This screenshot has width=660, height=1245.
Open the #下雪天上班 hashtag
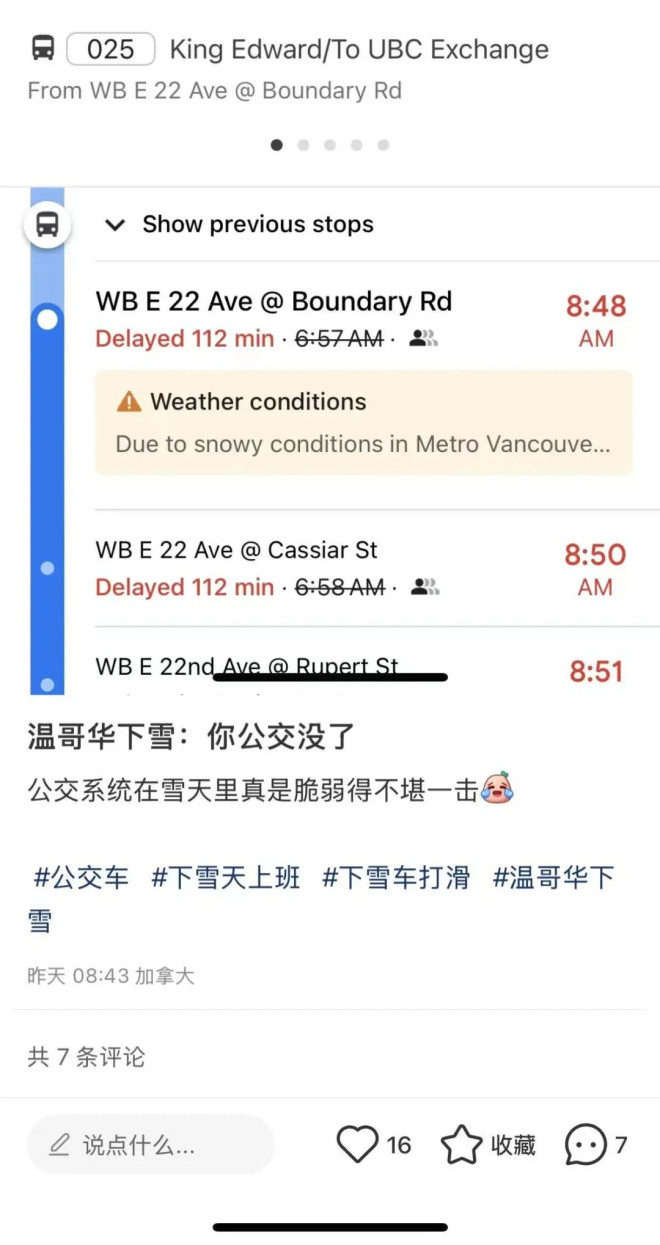(225, 878)
